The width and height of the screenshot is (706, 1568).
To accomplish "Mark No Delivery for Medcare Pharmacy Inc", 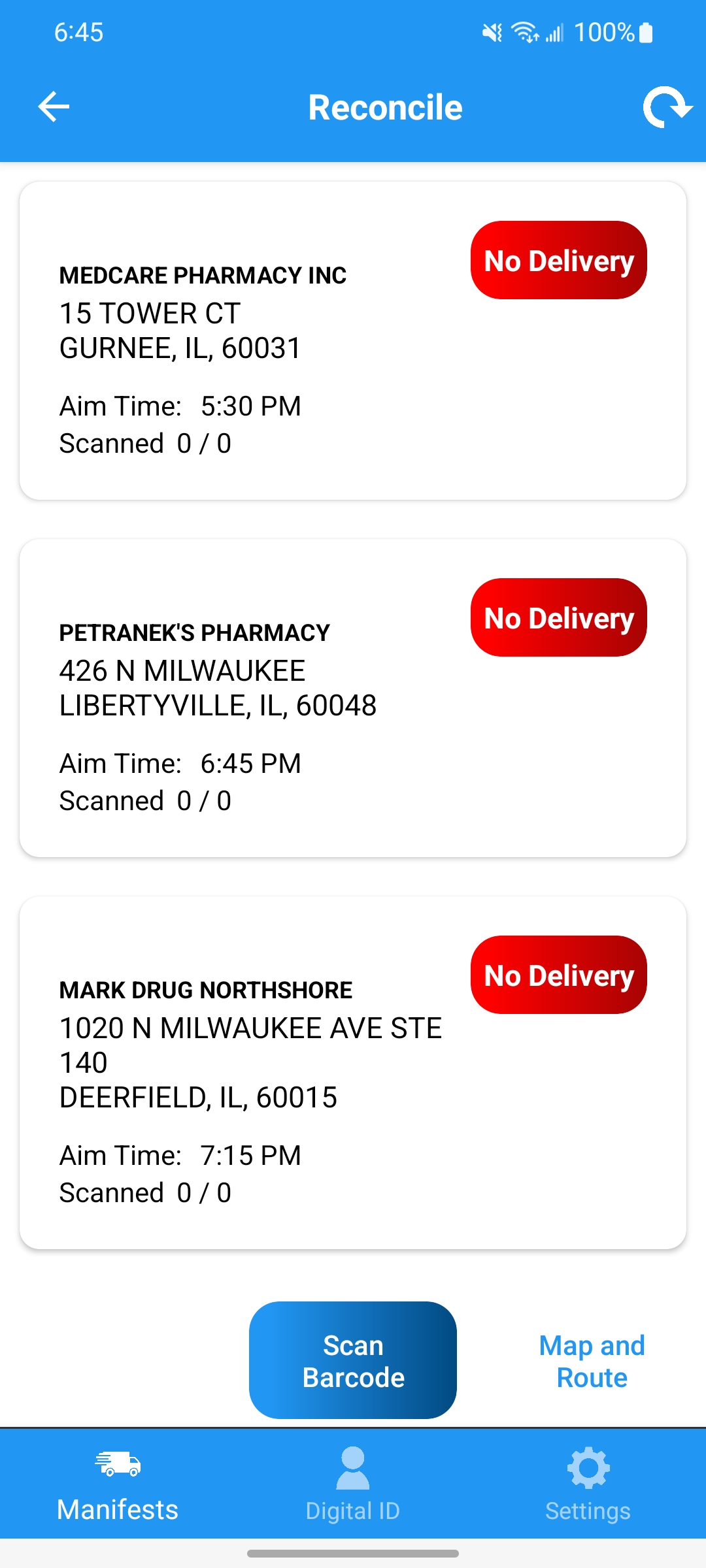I will click(559, 260).
